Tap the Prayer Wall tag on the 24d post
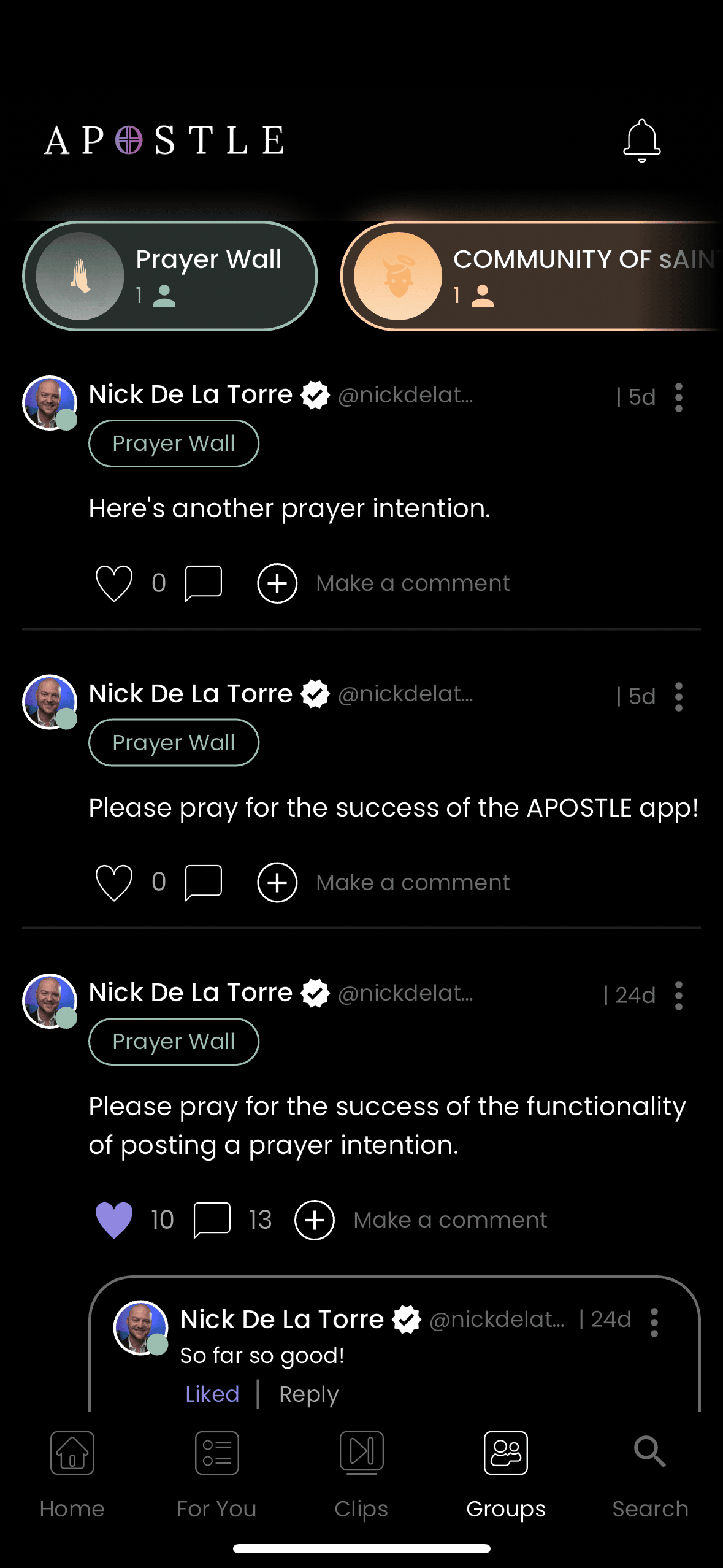This screenshot has height=1568, width=723. [x=174, y=1041]
